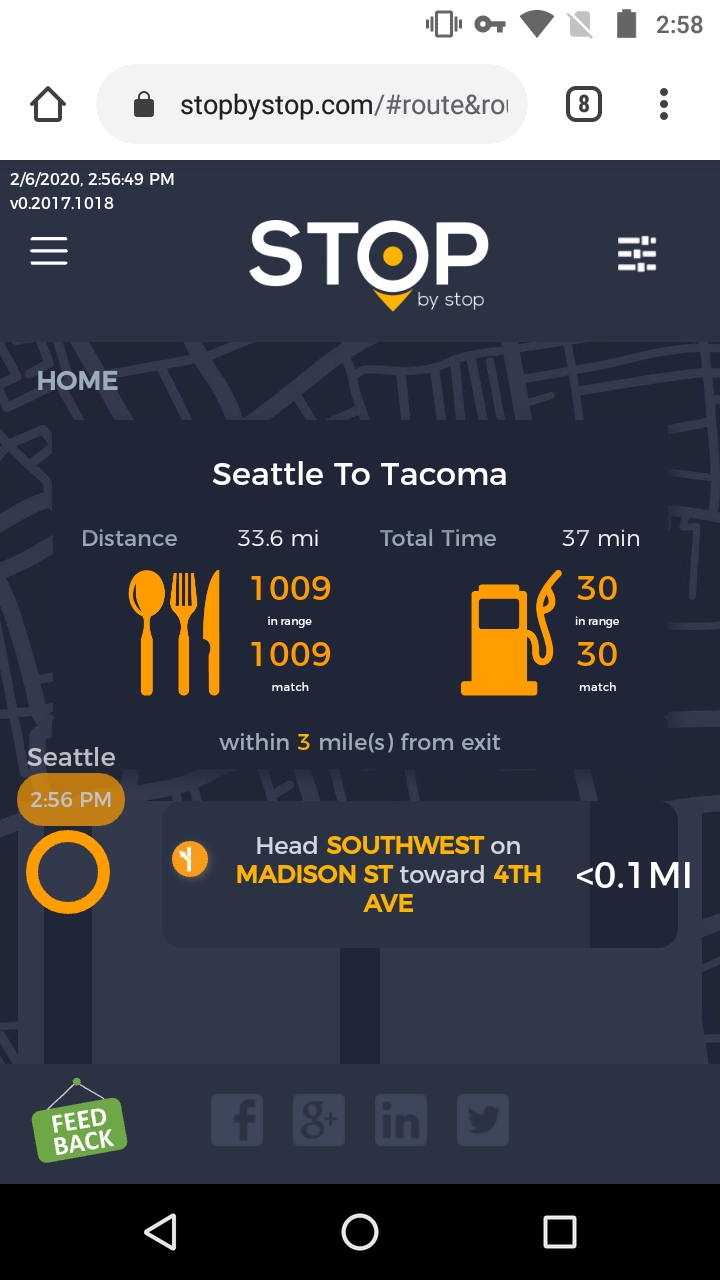Screen dimensions: 720x1280
Task: Share on LinkedIn
Action: tap(401, 1120)
